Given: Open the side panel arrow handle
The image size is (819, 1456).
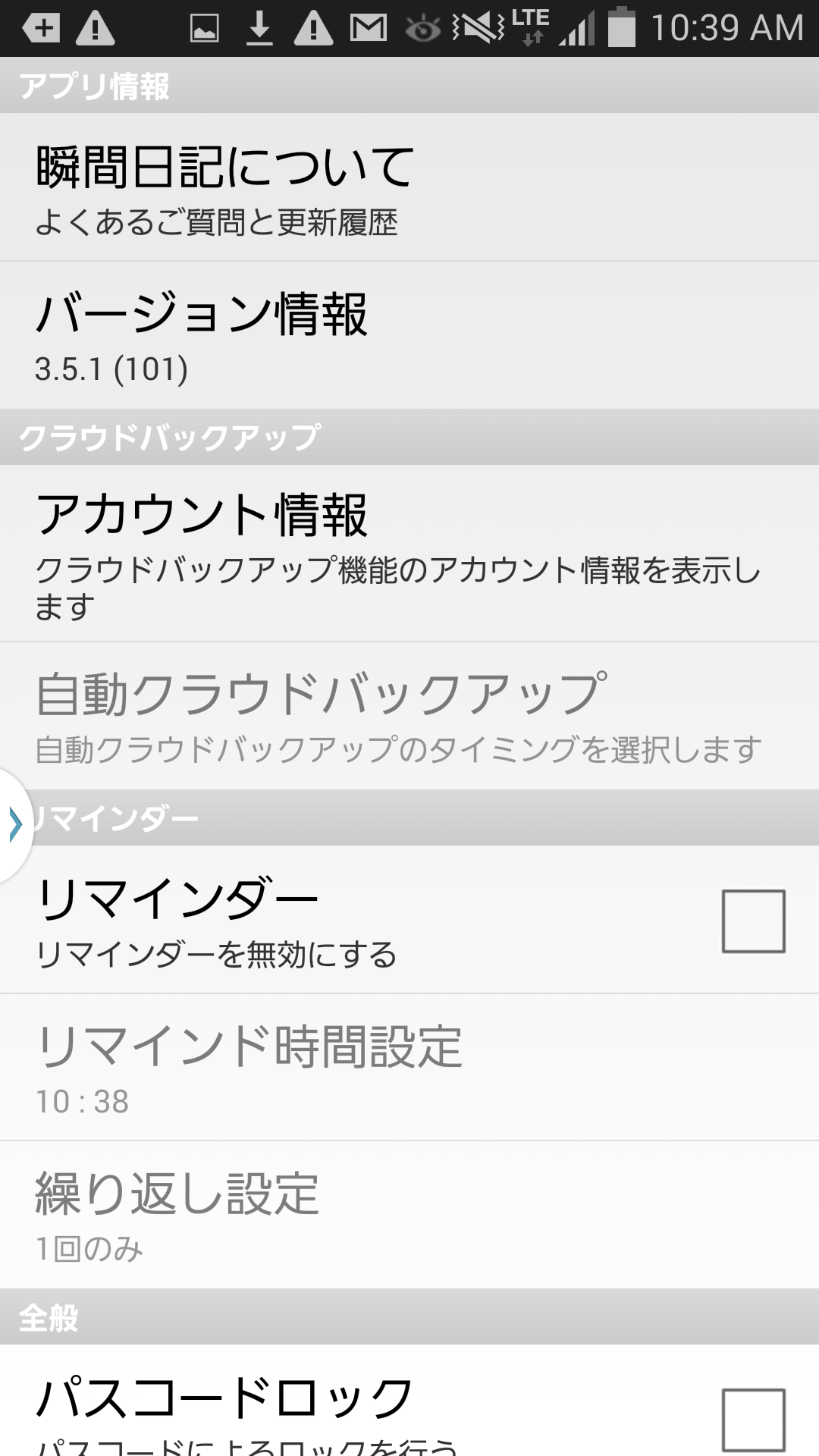Looking at the screenshot, I should pyautogui.click(x=15, y=825).
